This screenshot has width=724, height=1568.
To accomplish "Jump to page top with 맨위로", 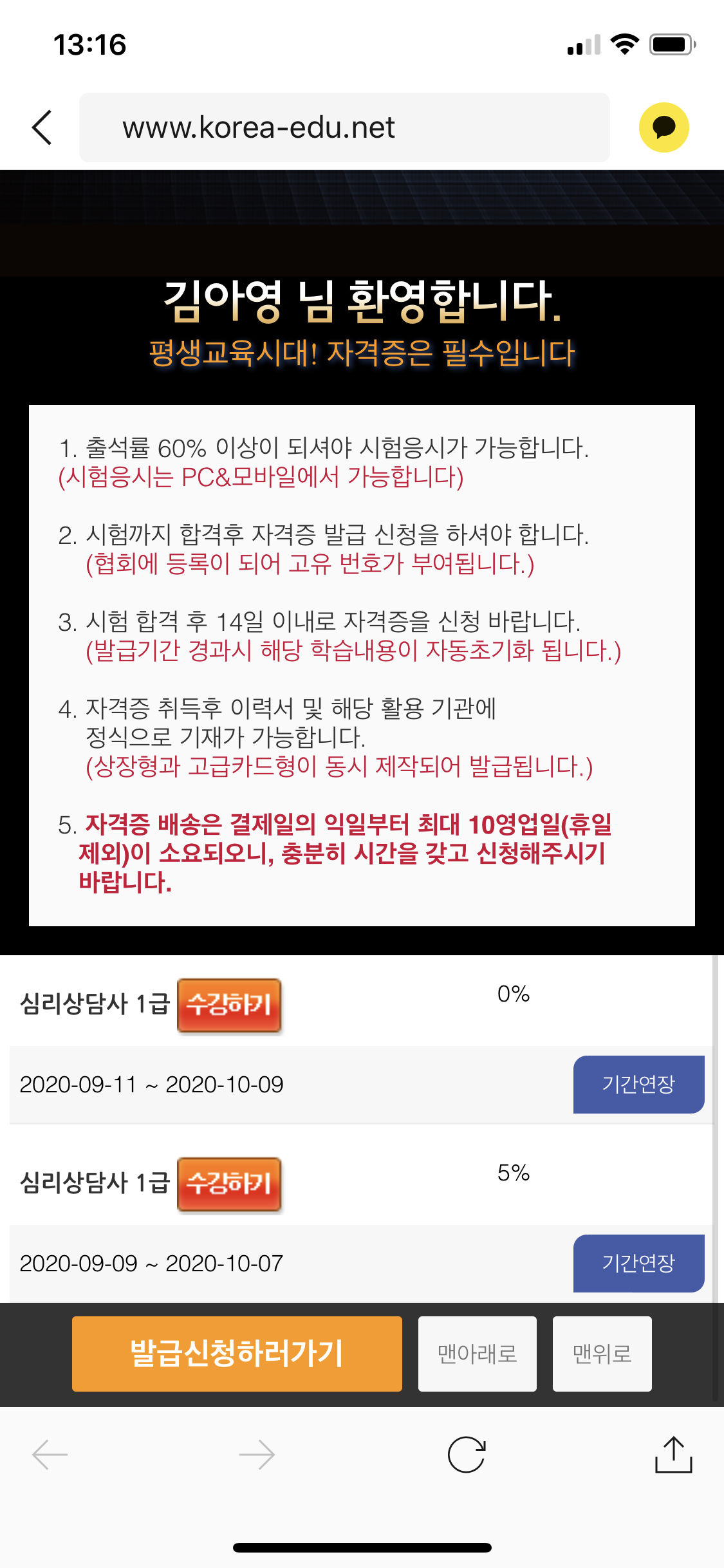I will point(602,1354).
